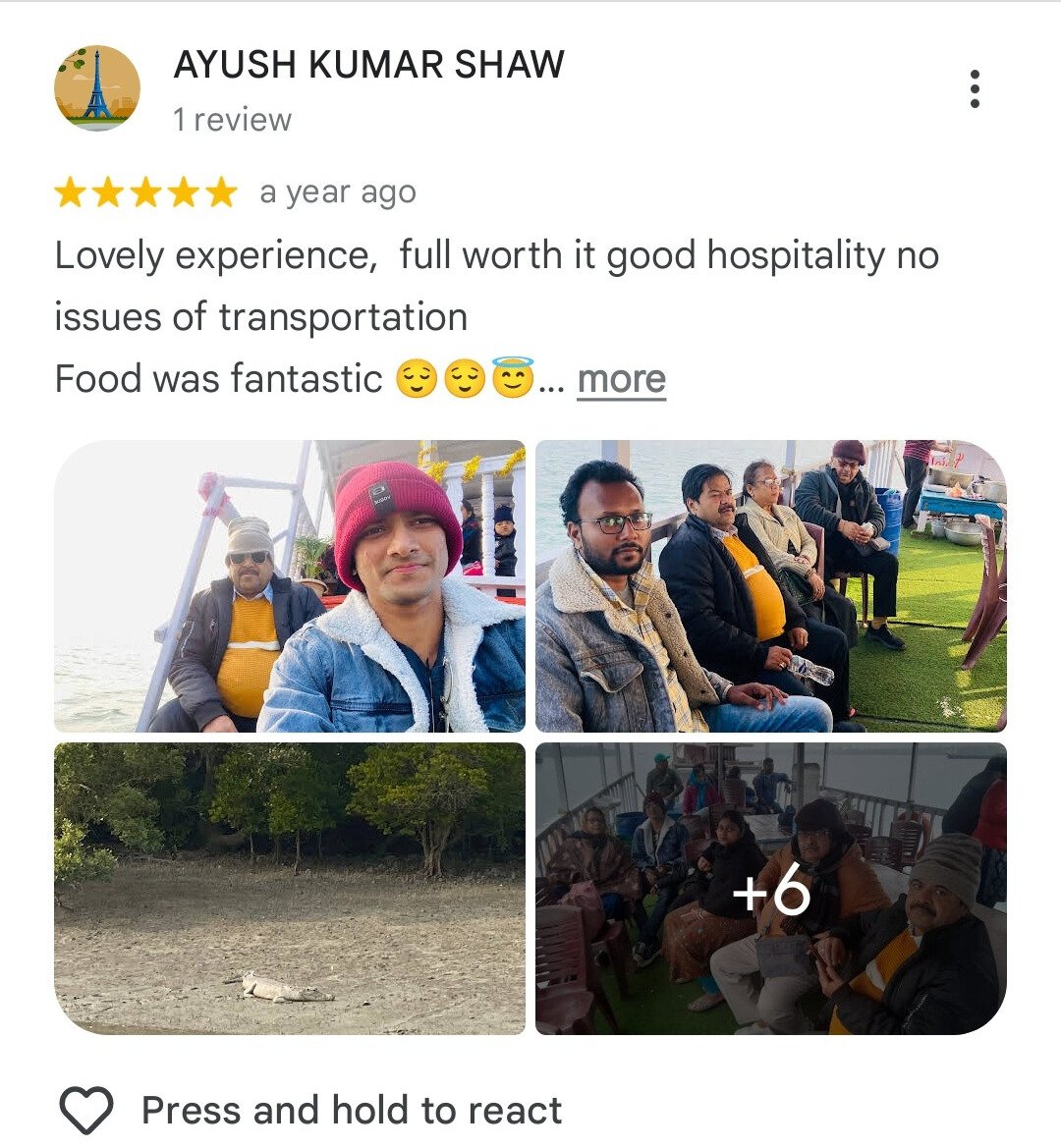Open the reviewer's Eiffel Tower profile picture
1061x1148 pixels.
point(96,88)
